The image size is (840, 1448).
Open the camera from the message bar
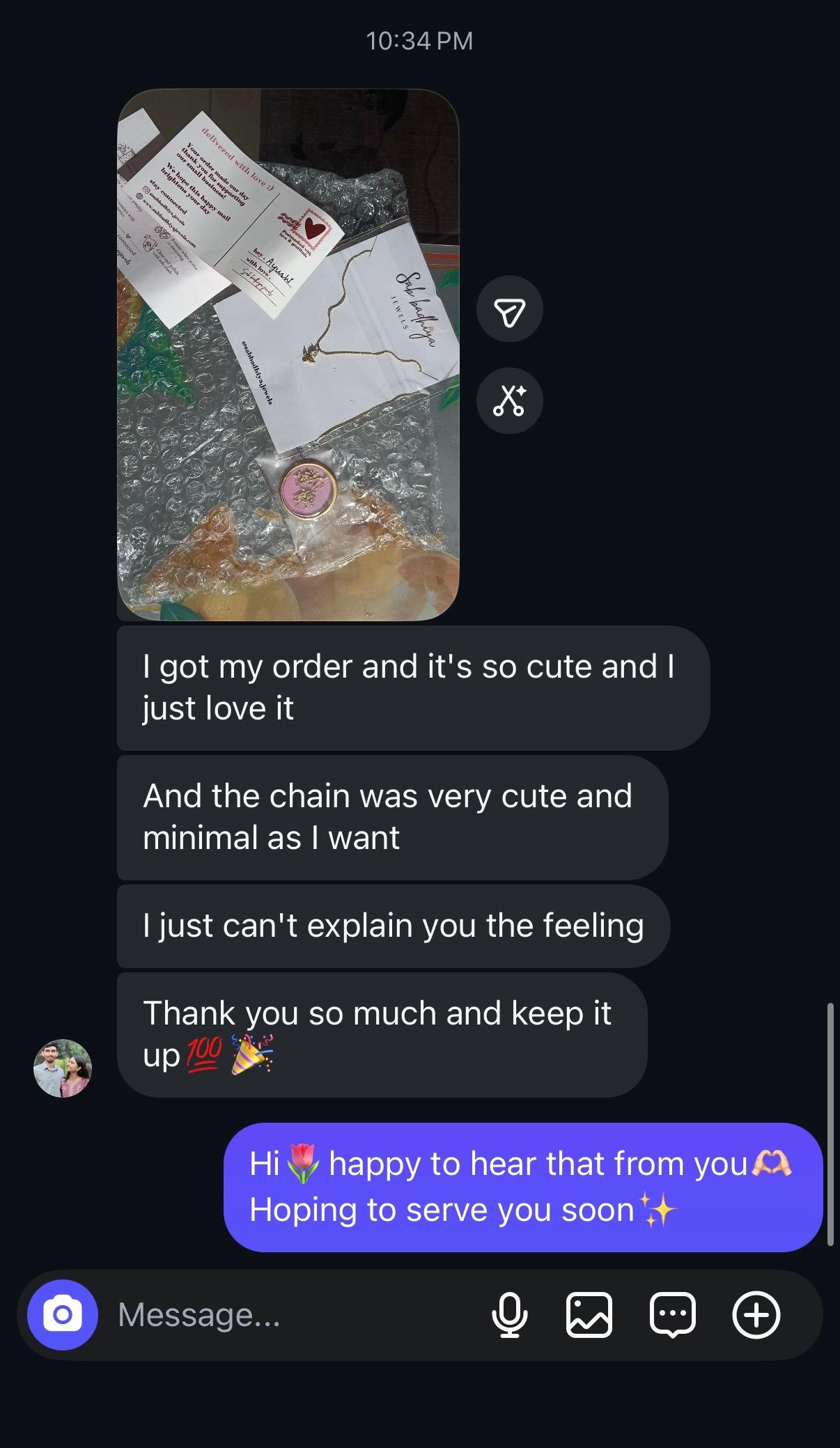tap(63, 1315)
